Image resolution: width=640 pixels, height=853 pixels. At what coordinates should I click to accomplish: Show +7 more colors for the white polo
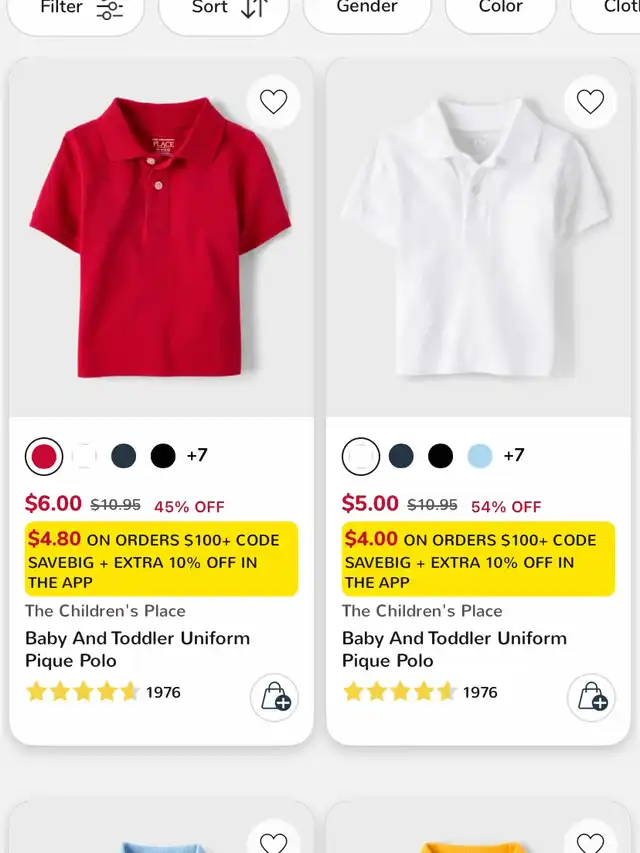[513, 456]
